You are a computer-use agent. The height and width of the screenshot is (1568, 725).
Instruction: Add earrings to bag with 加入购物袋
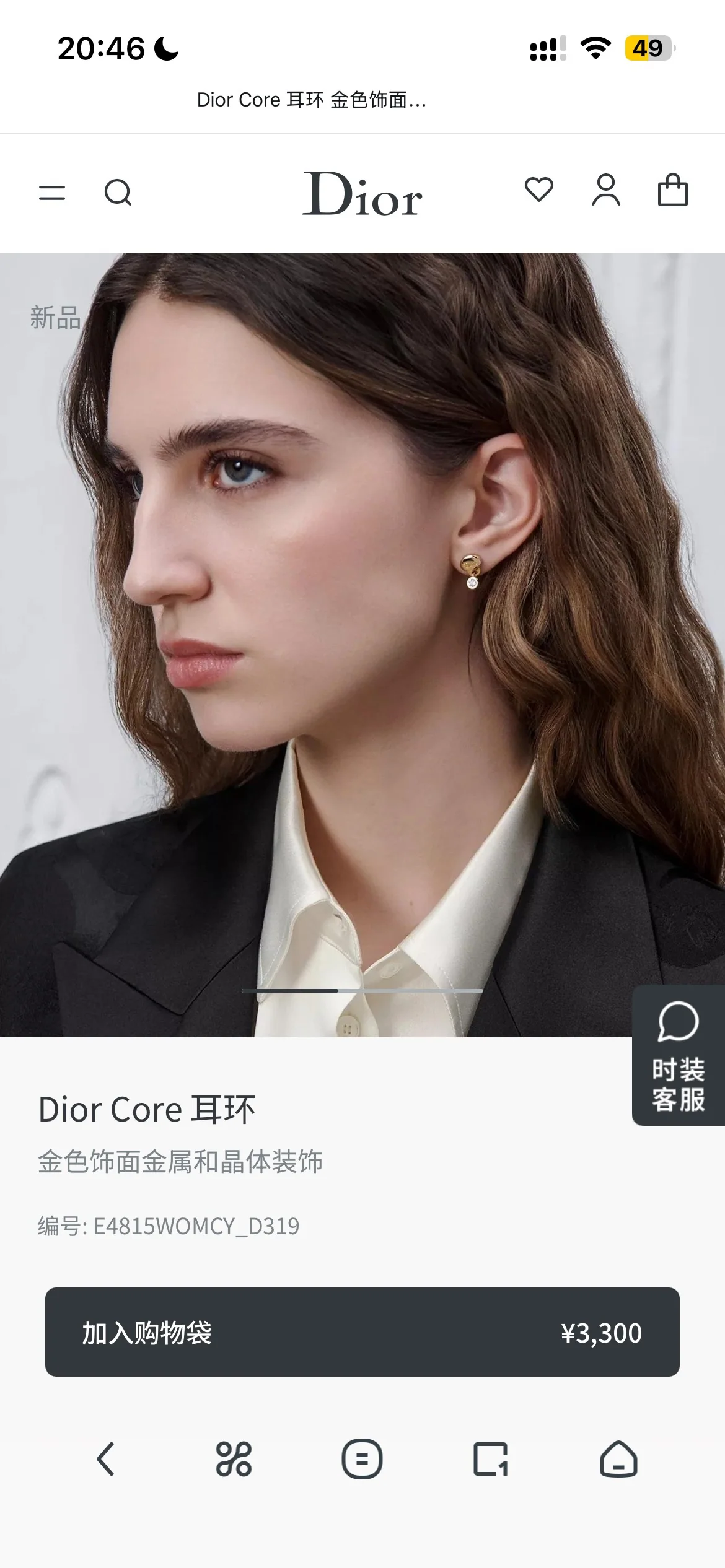pyautogui.click(x=362, y=1332)
